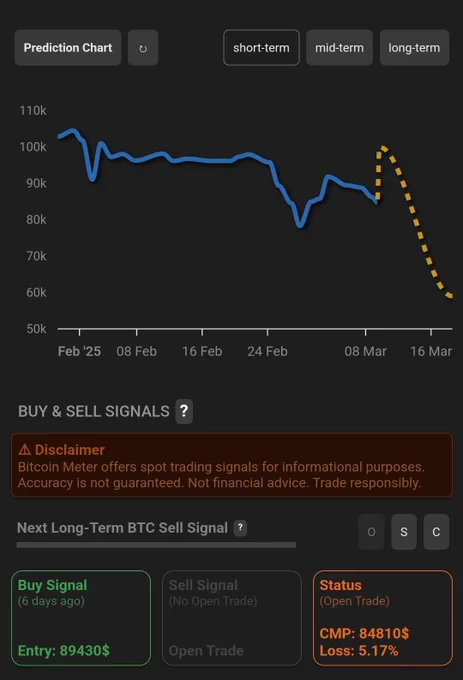Open help for Next Long-Term BTC Sell Signal
This screenshot has width=463, height=680.
[240, 528]
